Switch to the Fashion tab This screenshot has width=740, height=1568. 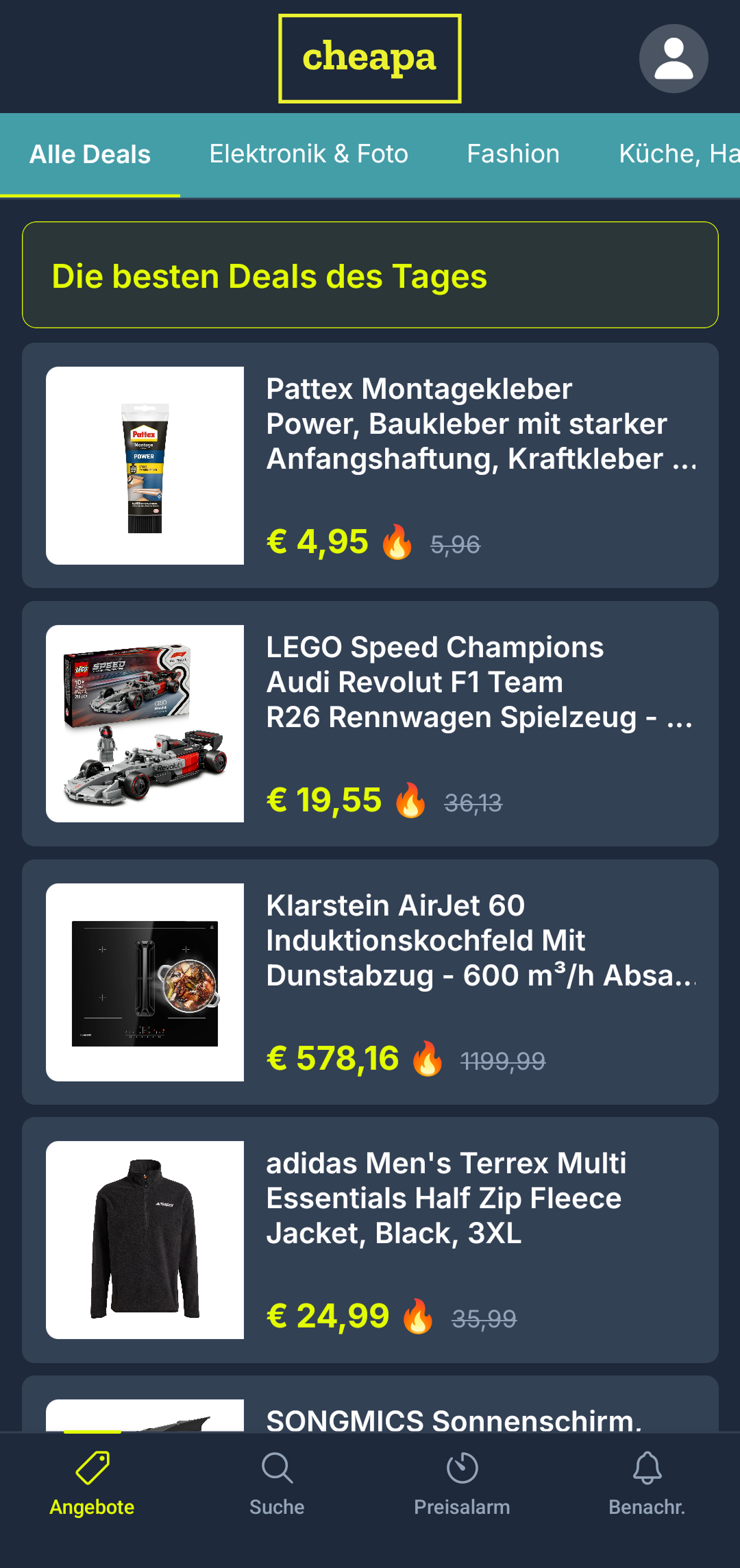point(513,154)
